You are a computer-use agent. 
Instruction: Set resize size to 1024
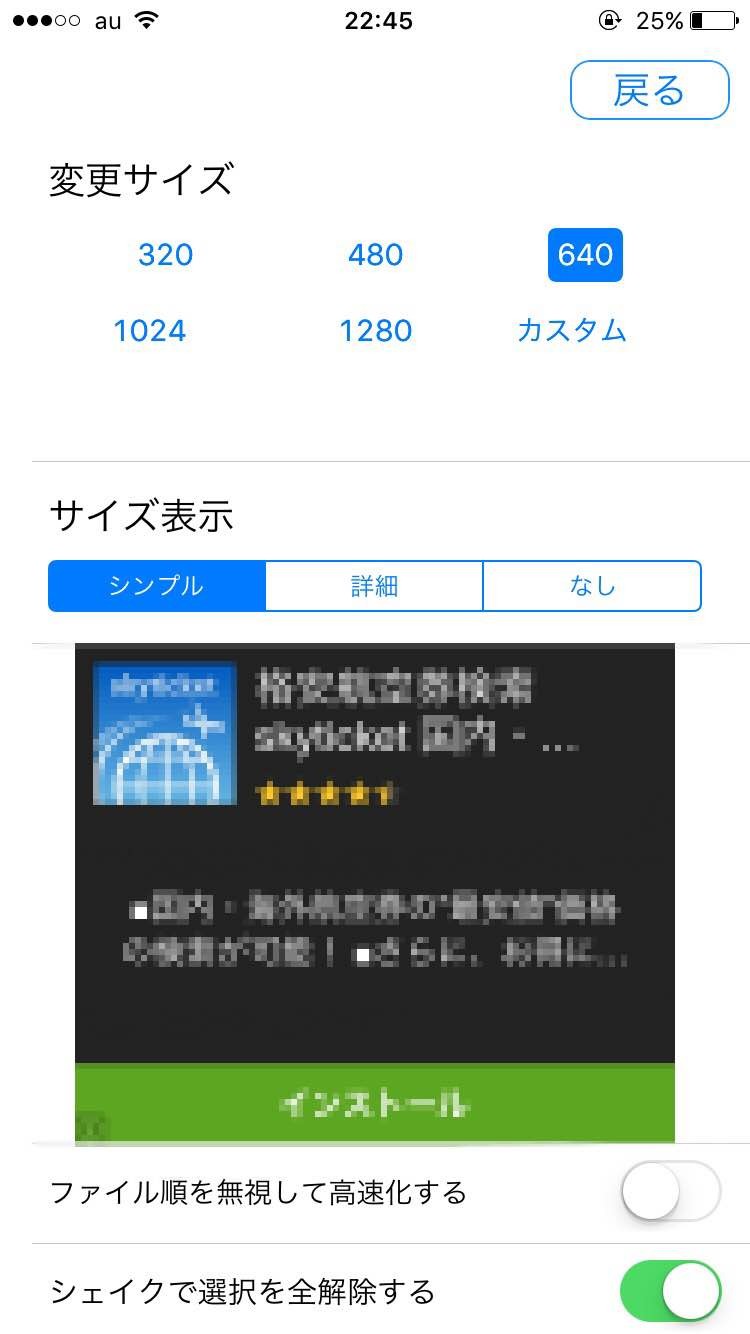(150, 331)
